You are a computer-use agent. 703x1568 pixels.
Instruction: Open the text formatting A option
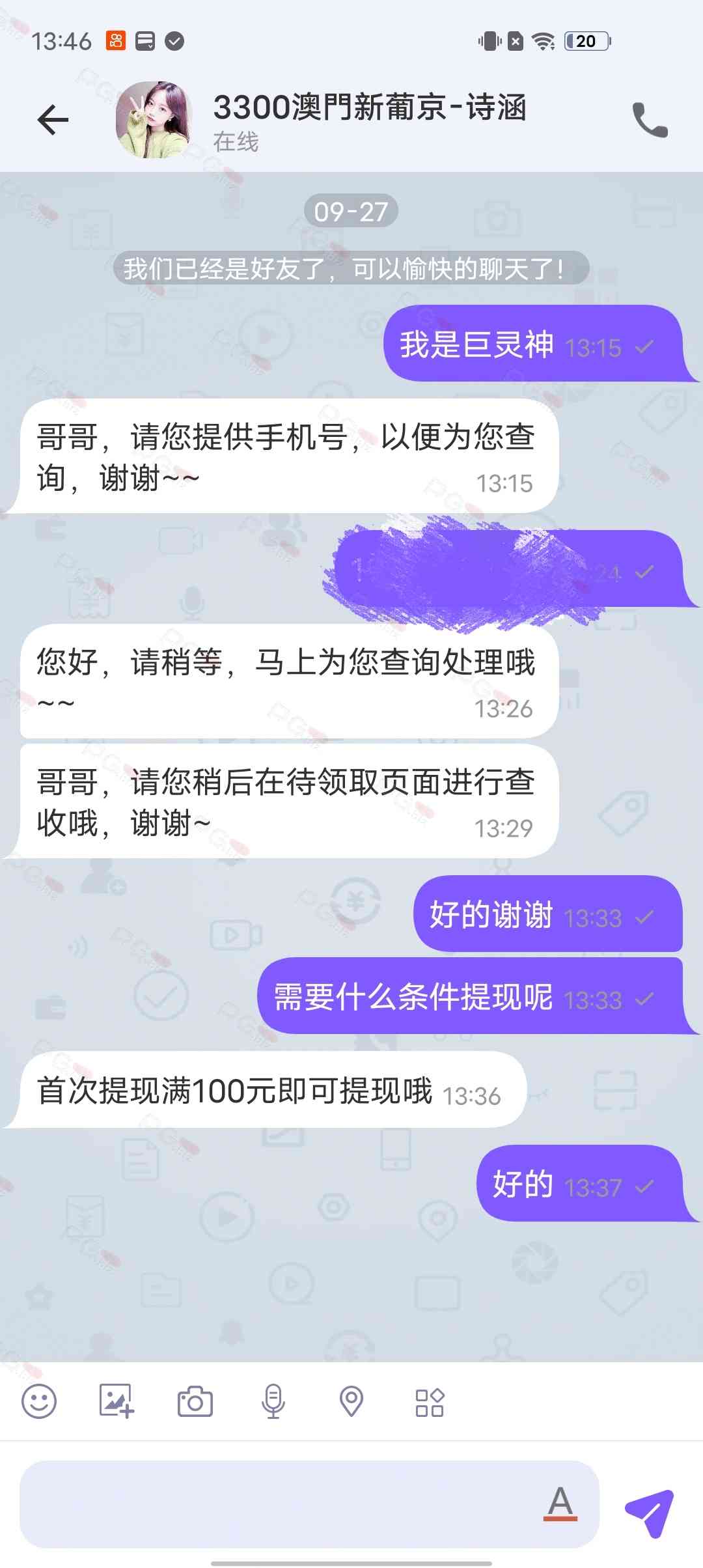(x=560, y=1503)
